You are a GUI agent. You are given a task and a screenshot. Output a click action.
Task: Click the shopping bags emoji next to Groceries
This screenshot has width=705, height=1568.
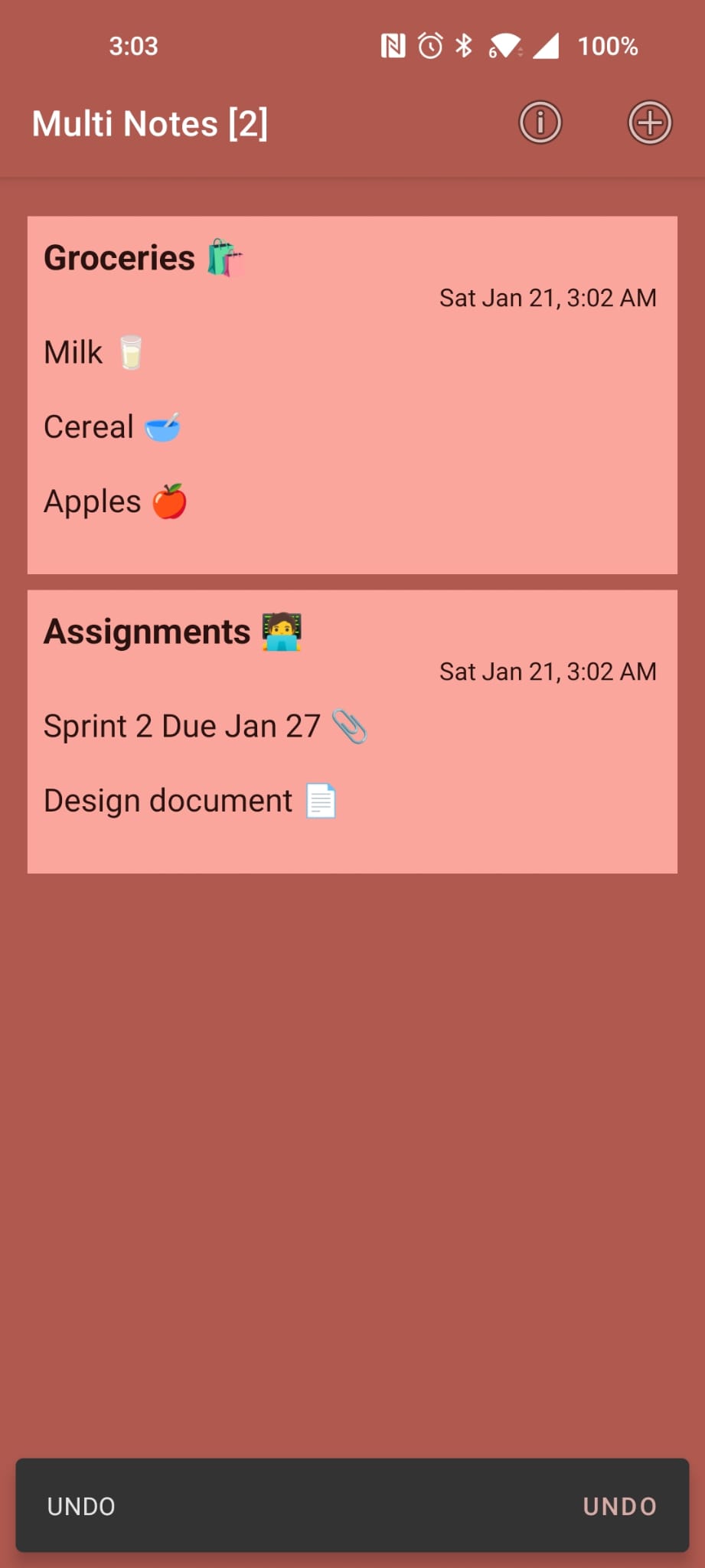(x=225, y=257)
